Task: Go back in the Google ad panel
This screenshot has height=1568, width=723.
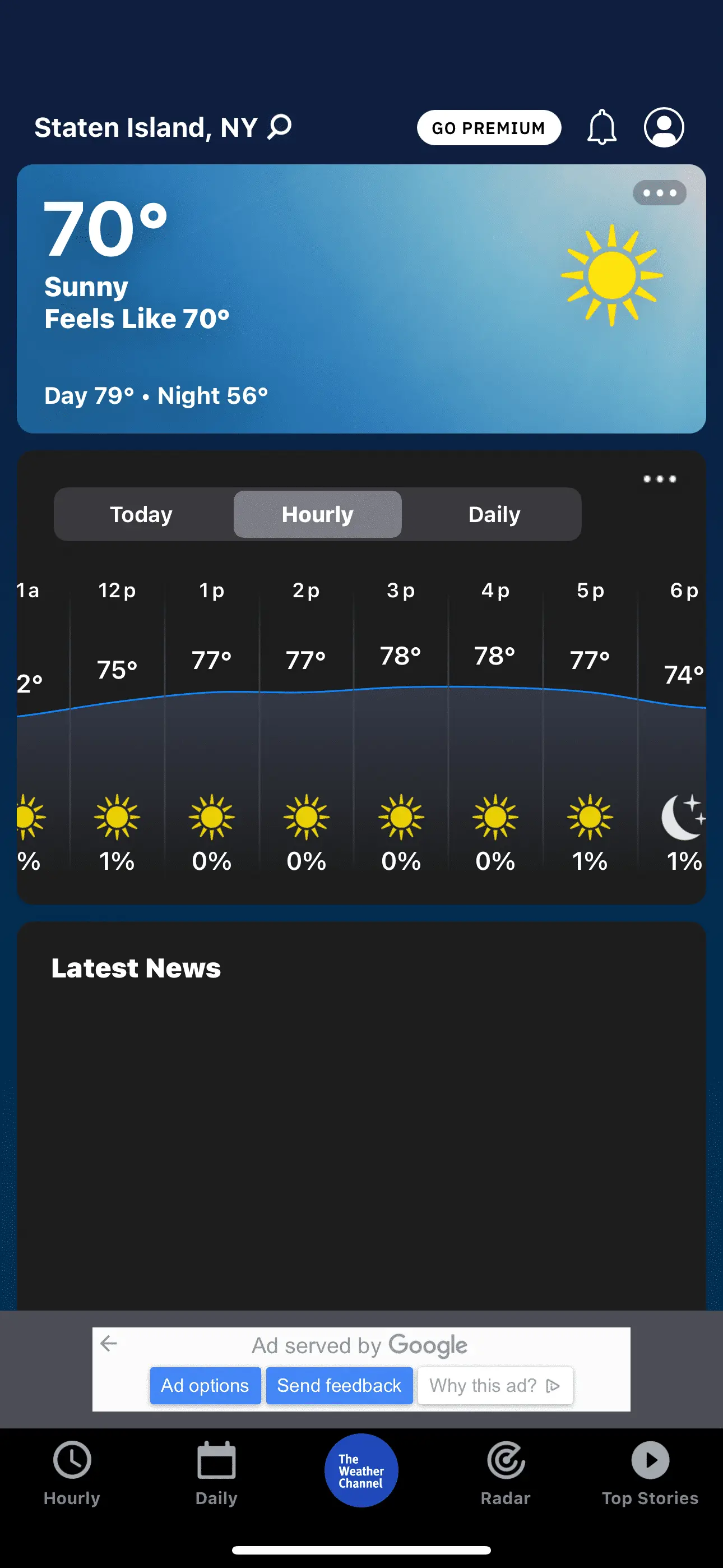Action: pyautogui.click(x=109, y=1343)
